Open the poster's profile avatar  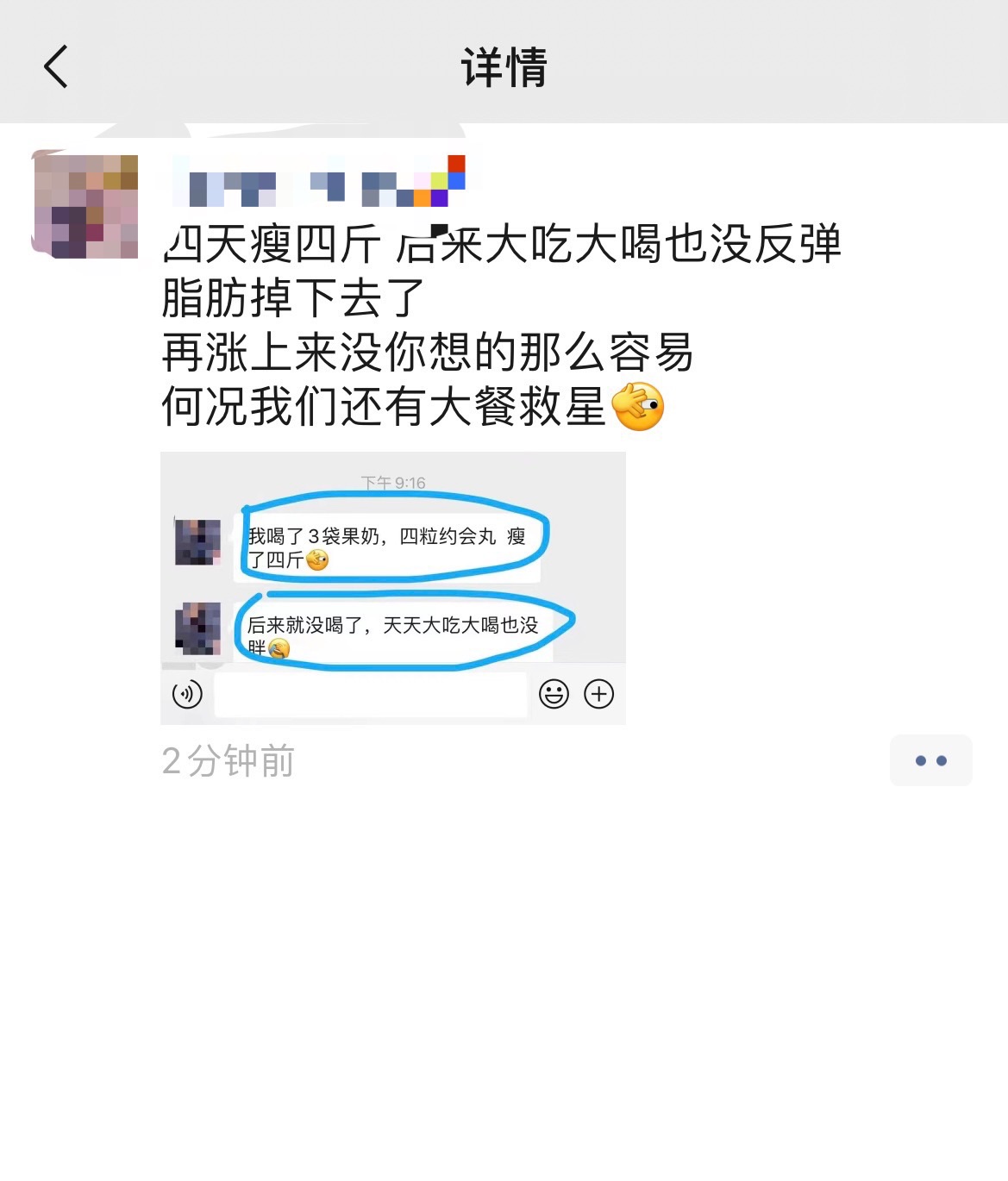85,206
